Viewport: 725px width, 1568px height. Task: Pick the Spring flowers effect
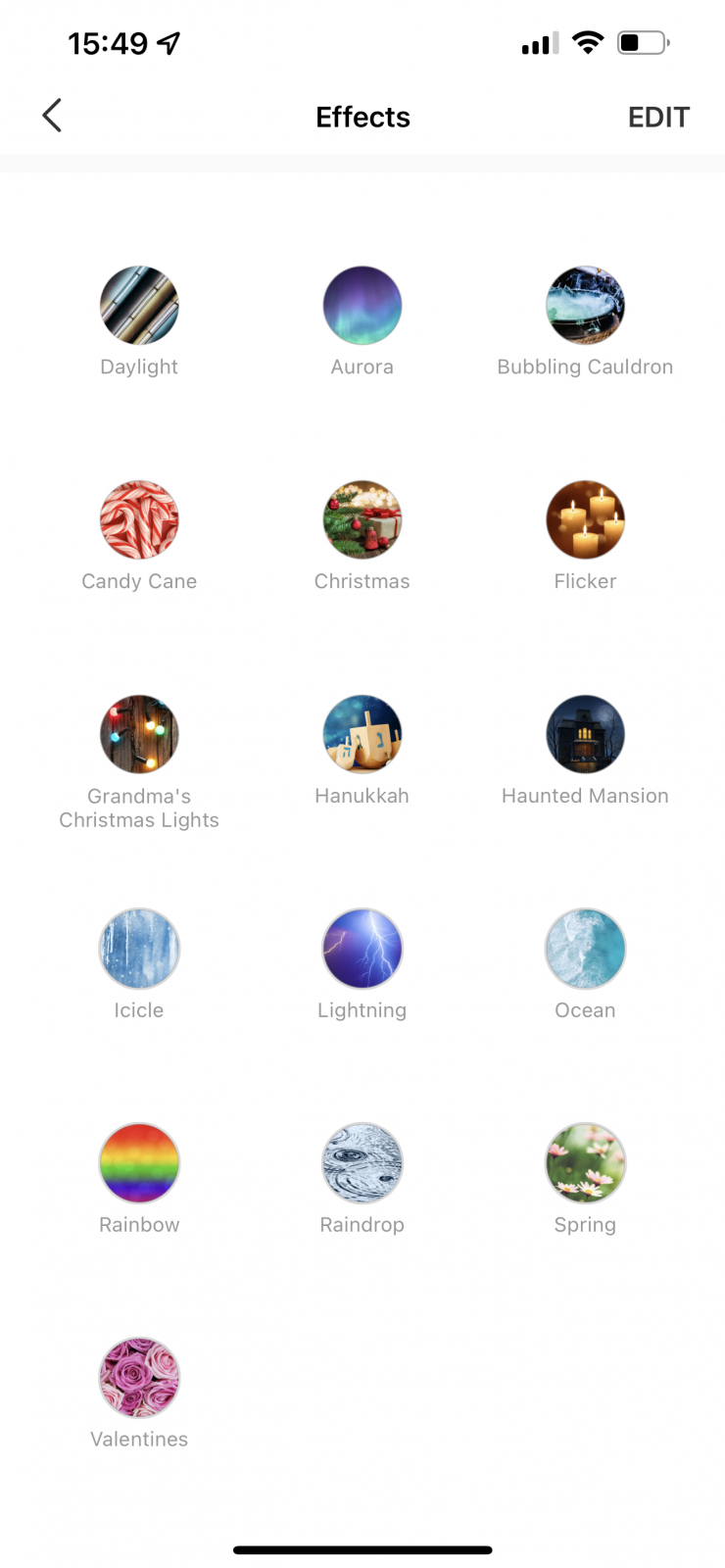pyautogui.click(x=585, y=1163)
